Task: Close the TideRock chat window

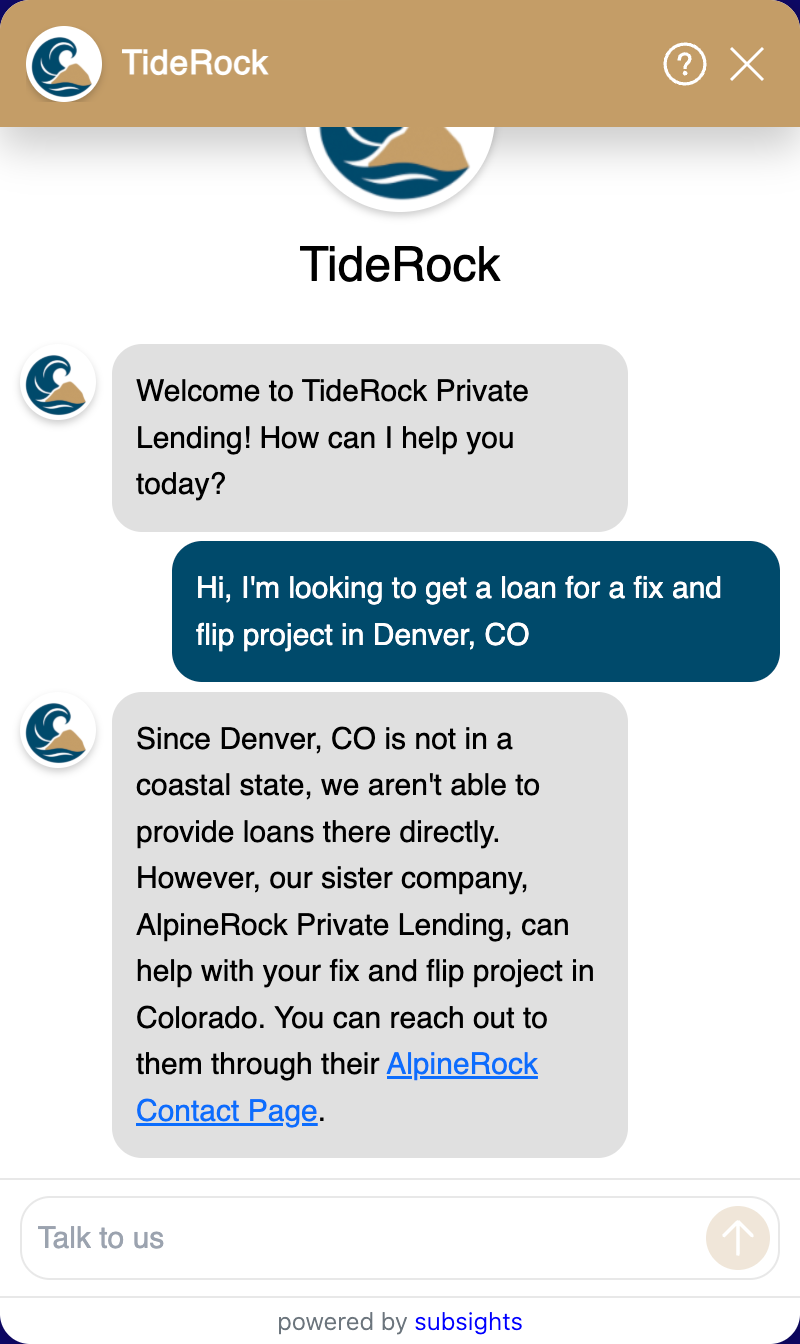Action: [x=746, y=65]
